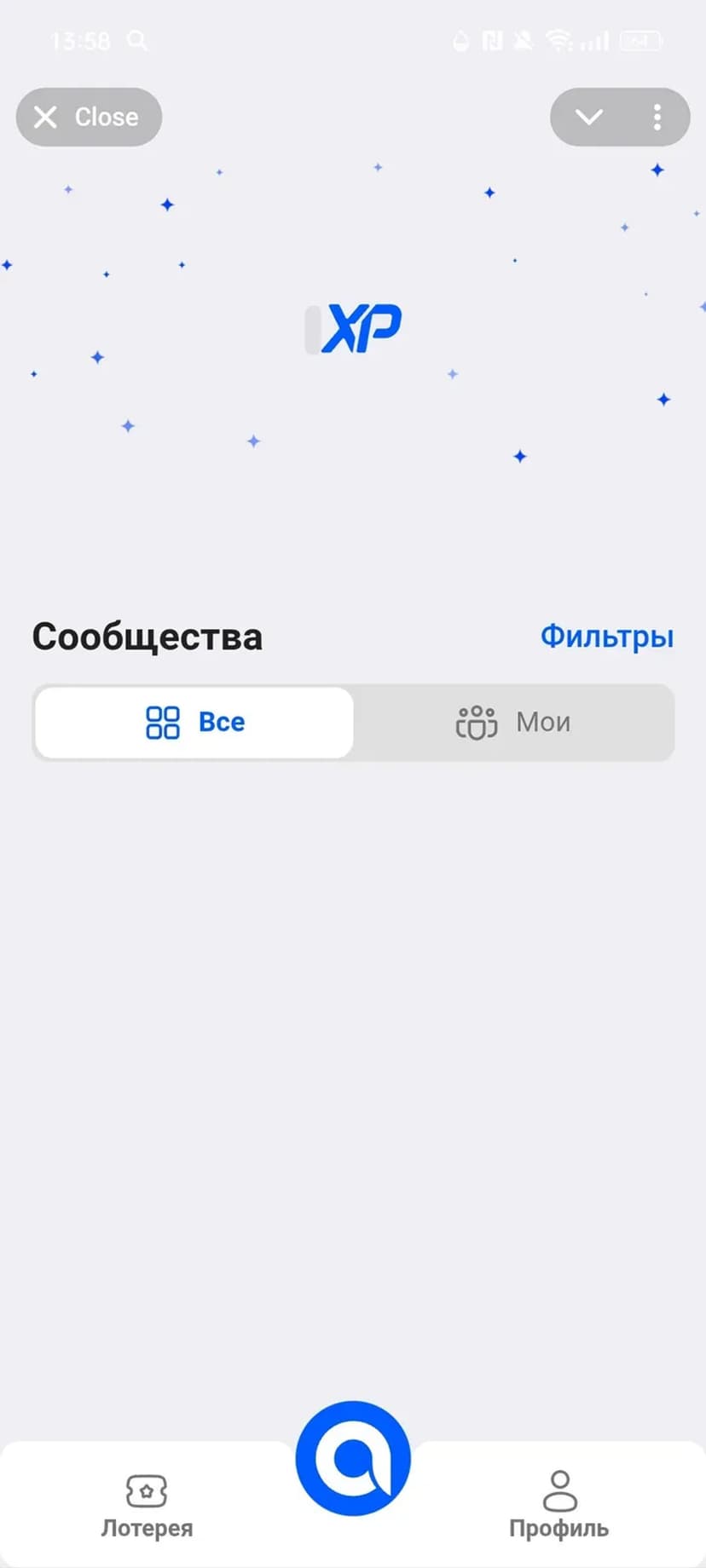Select the Все communities tab
The image size is (706, 1568).
194,722
